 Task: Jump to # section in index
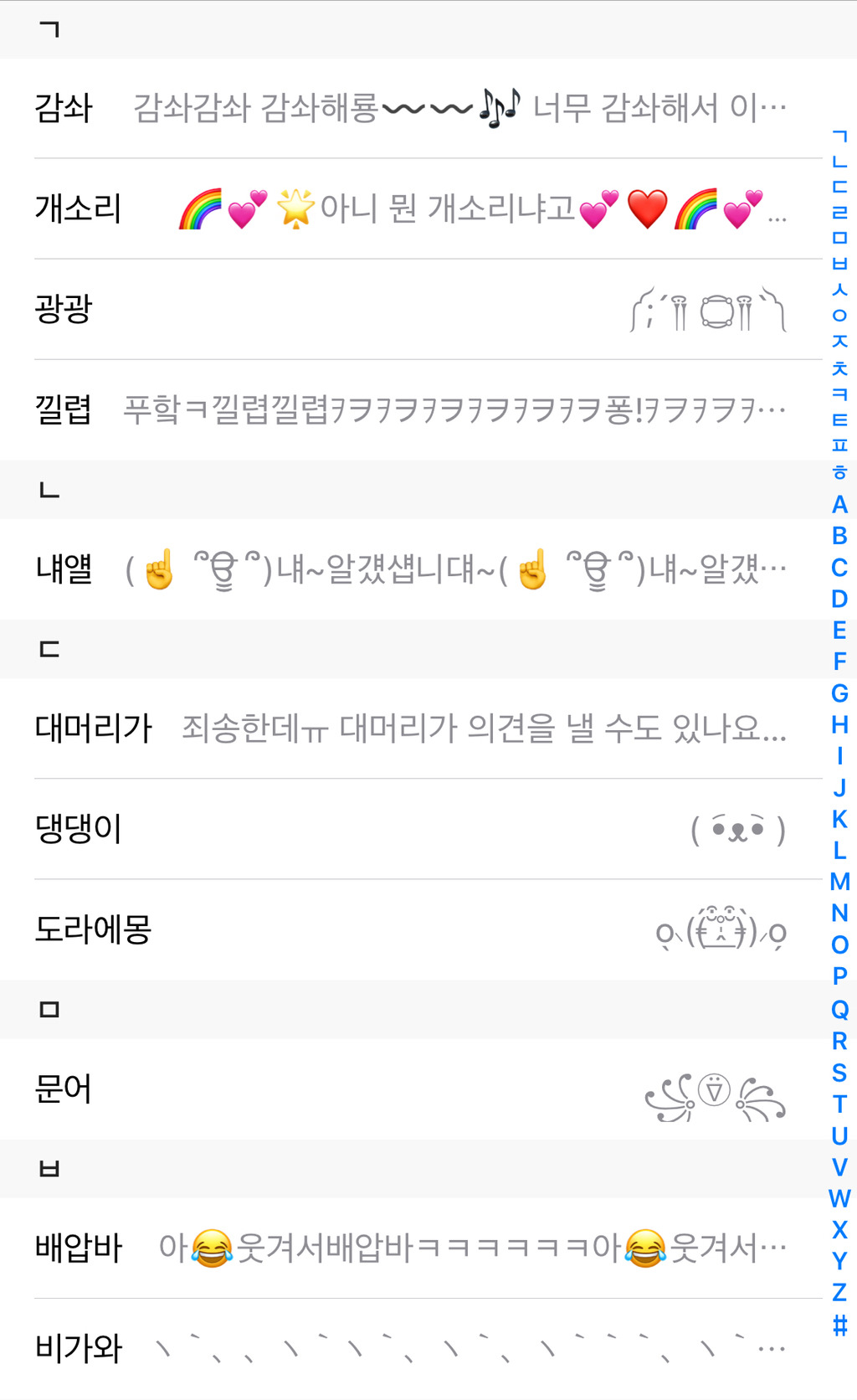(x=839, y=1325)
